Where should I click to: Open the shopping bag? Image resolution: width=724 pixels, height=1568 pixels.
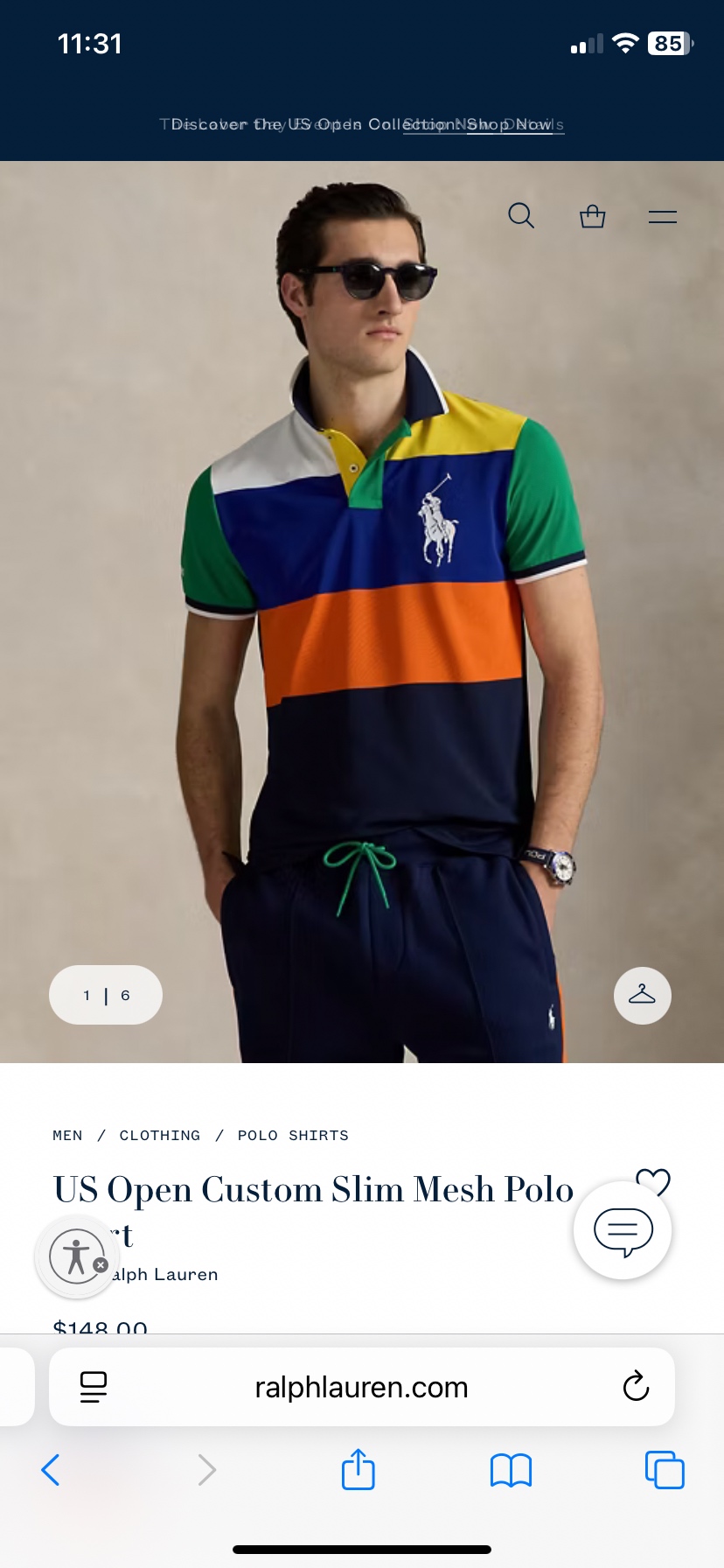point(592,216)
